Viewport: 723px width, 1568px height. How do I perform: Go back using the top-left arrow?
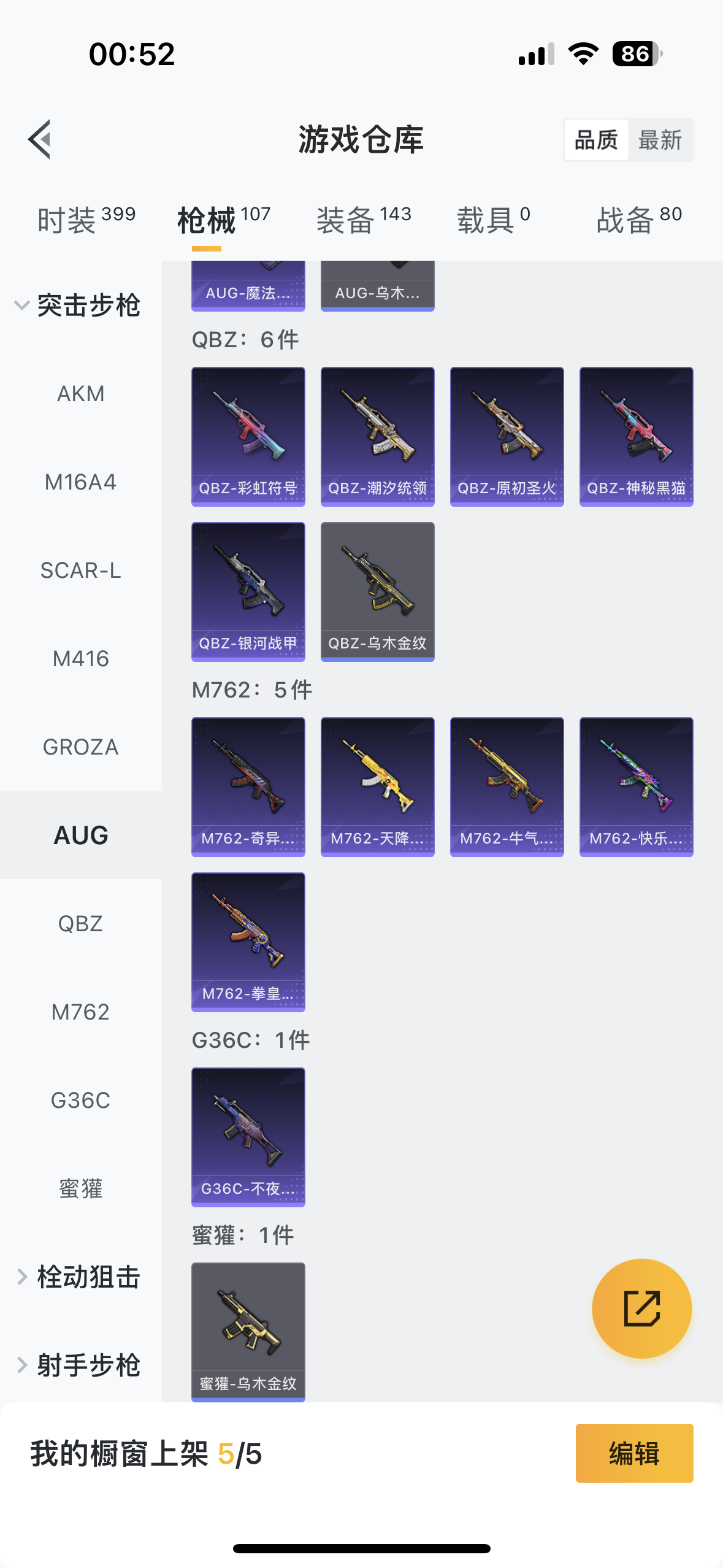[x=40, y=139]
